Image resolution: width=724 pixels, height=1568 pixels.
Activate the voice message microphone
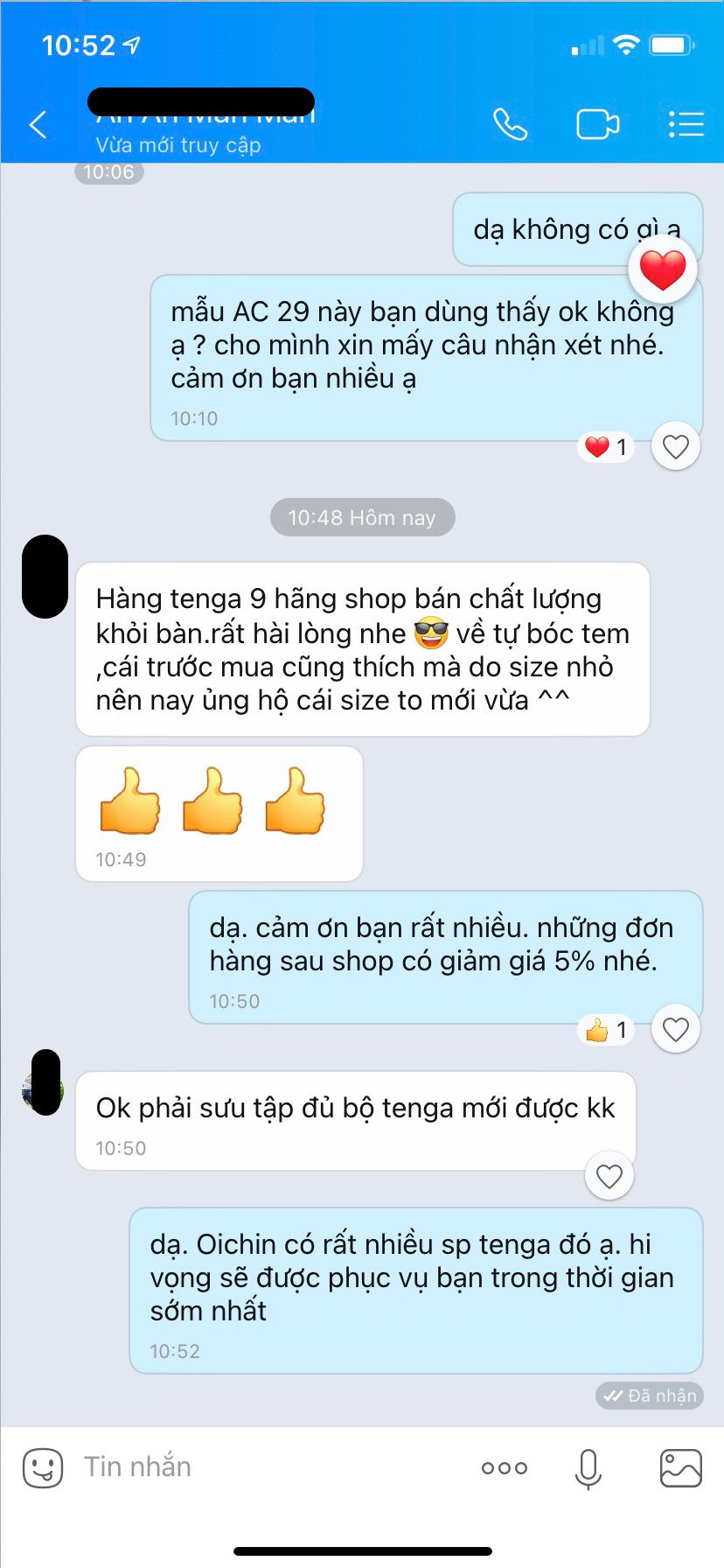588,1467
